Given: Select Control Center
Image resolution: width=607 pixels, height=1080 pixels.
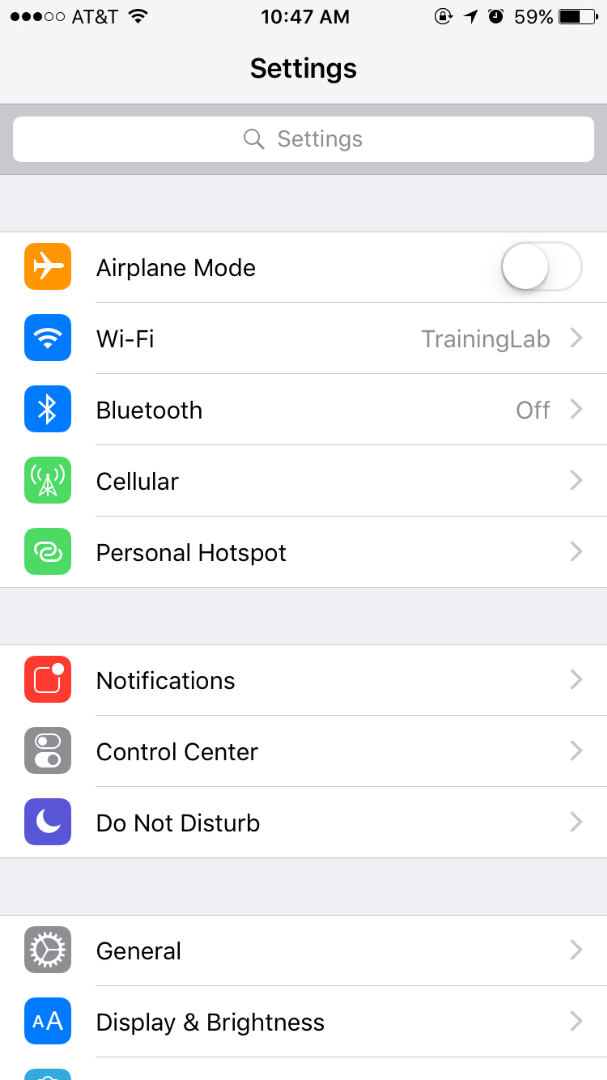Looking at the screenshot, I should point(303,751).
